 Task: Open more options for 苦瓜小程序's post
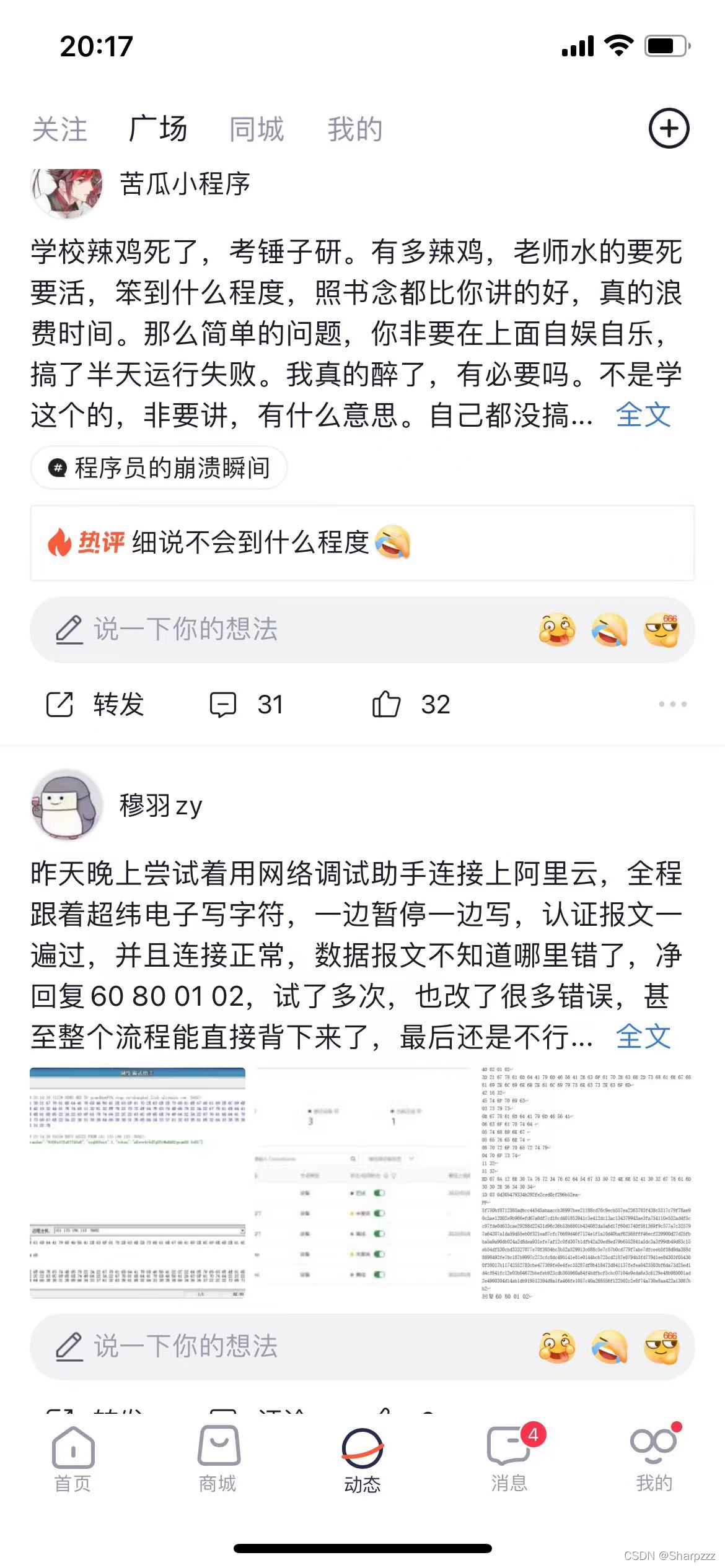pos(672,705)
